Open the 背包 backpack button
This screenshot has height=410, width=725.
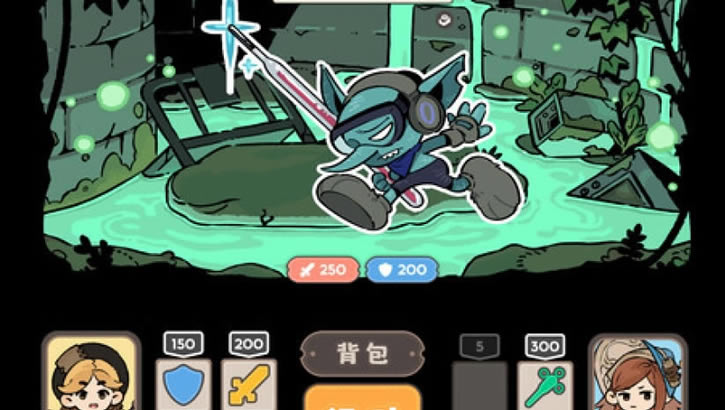pyautogui.click(x=362, y=355)
